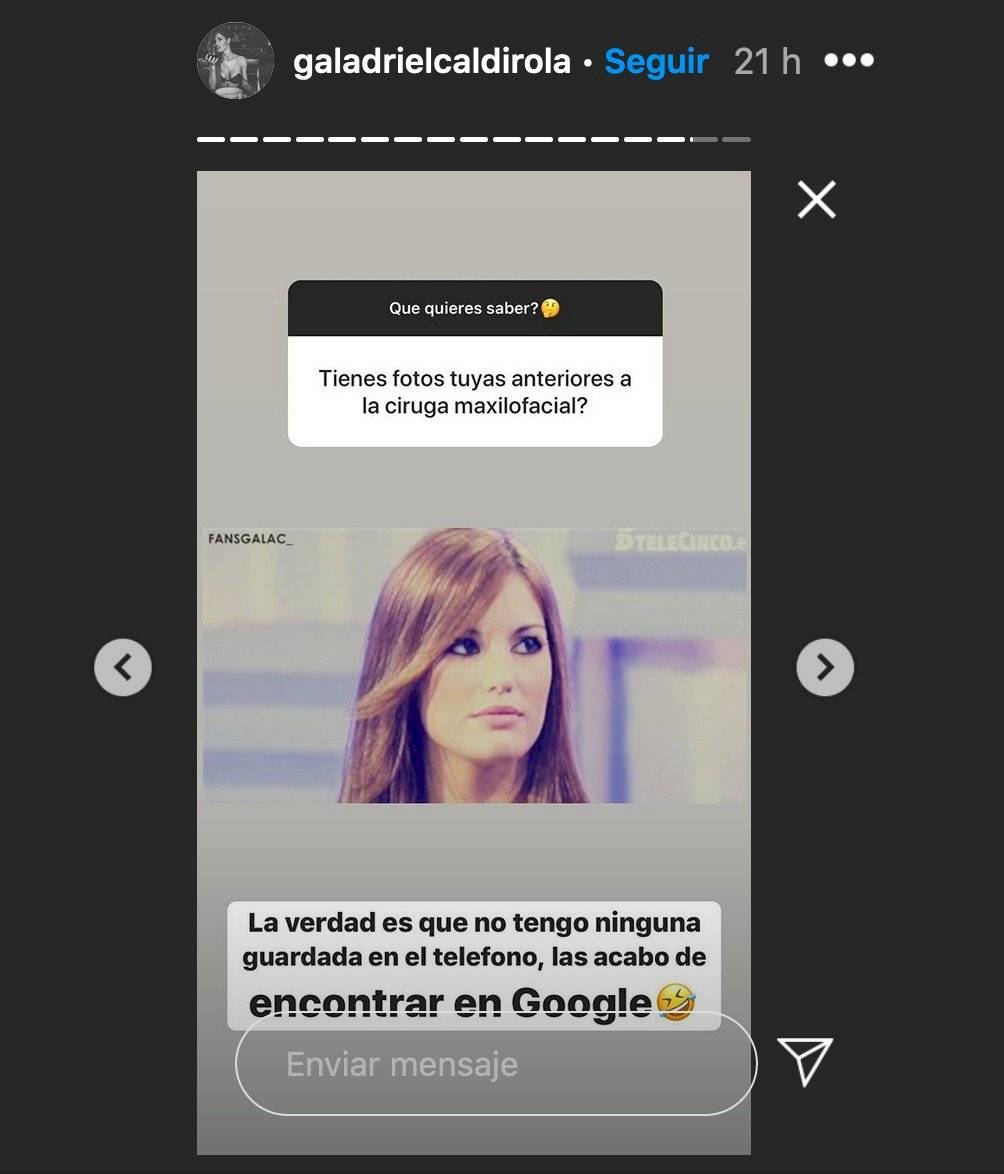Open the galadrielcaldirola username link
The image size is (1004, 1174).
point(432,62)
